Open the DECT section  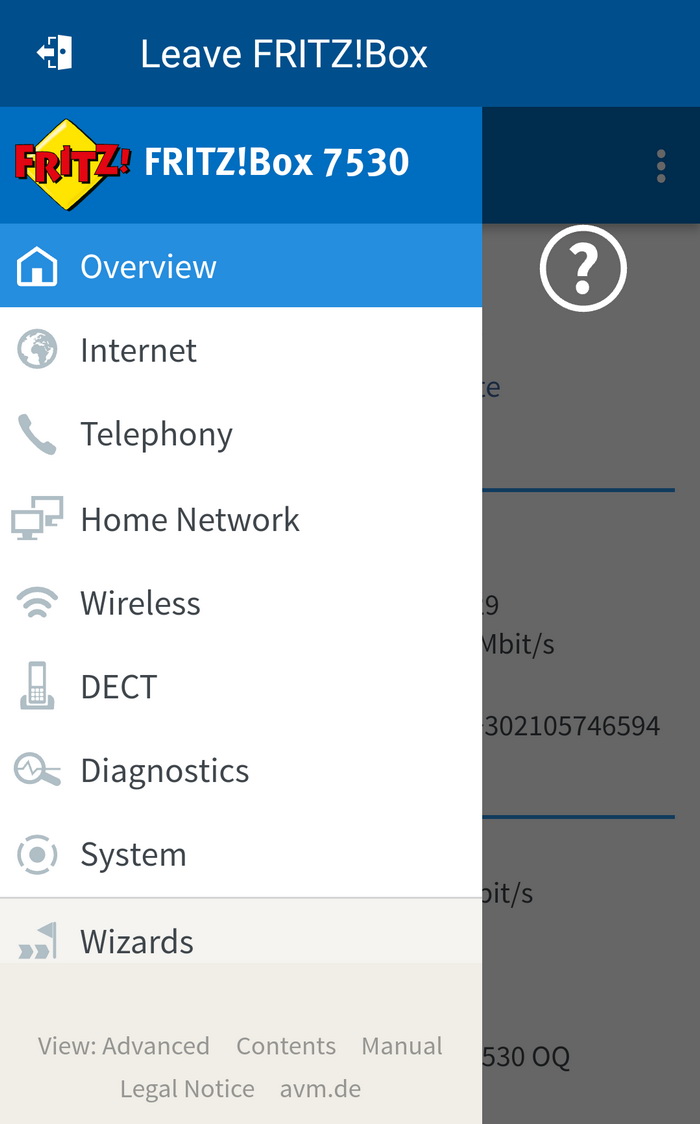(x=241, y=686)
